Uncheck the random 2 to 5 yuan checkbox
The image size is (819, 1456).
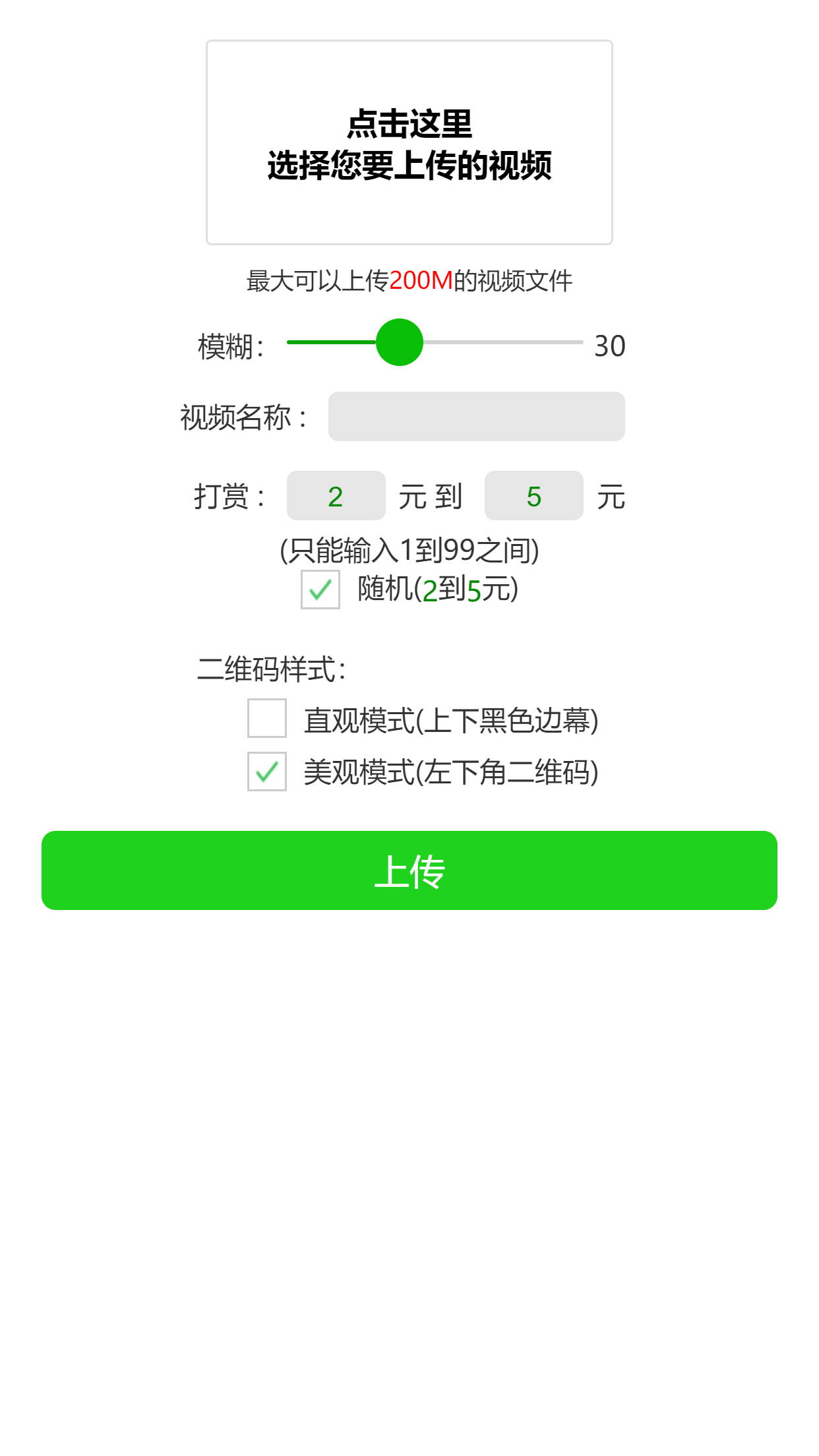pos(320,590)
